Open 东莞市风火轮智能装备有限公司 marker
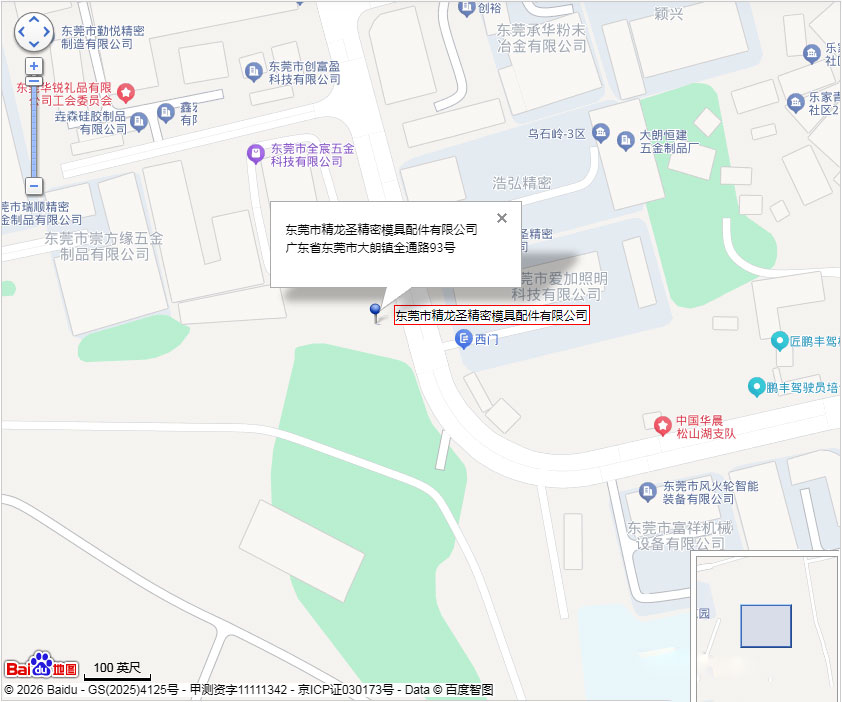The width and height of the screenshot is (842, 702). 648,490
